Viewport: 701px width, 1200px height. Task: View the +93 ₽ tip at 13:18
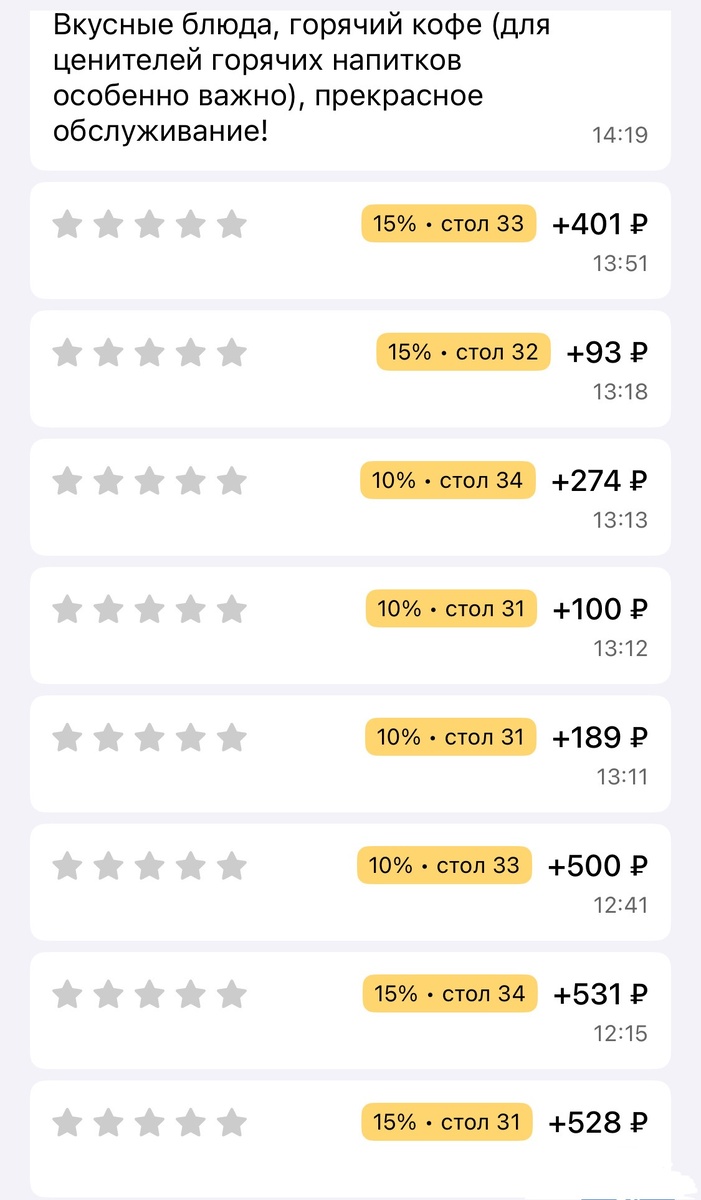350,368
